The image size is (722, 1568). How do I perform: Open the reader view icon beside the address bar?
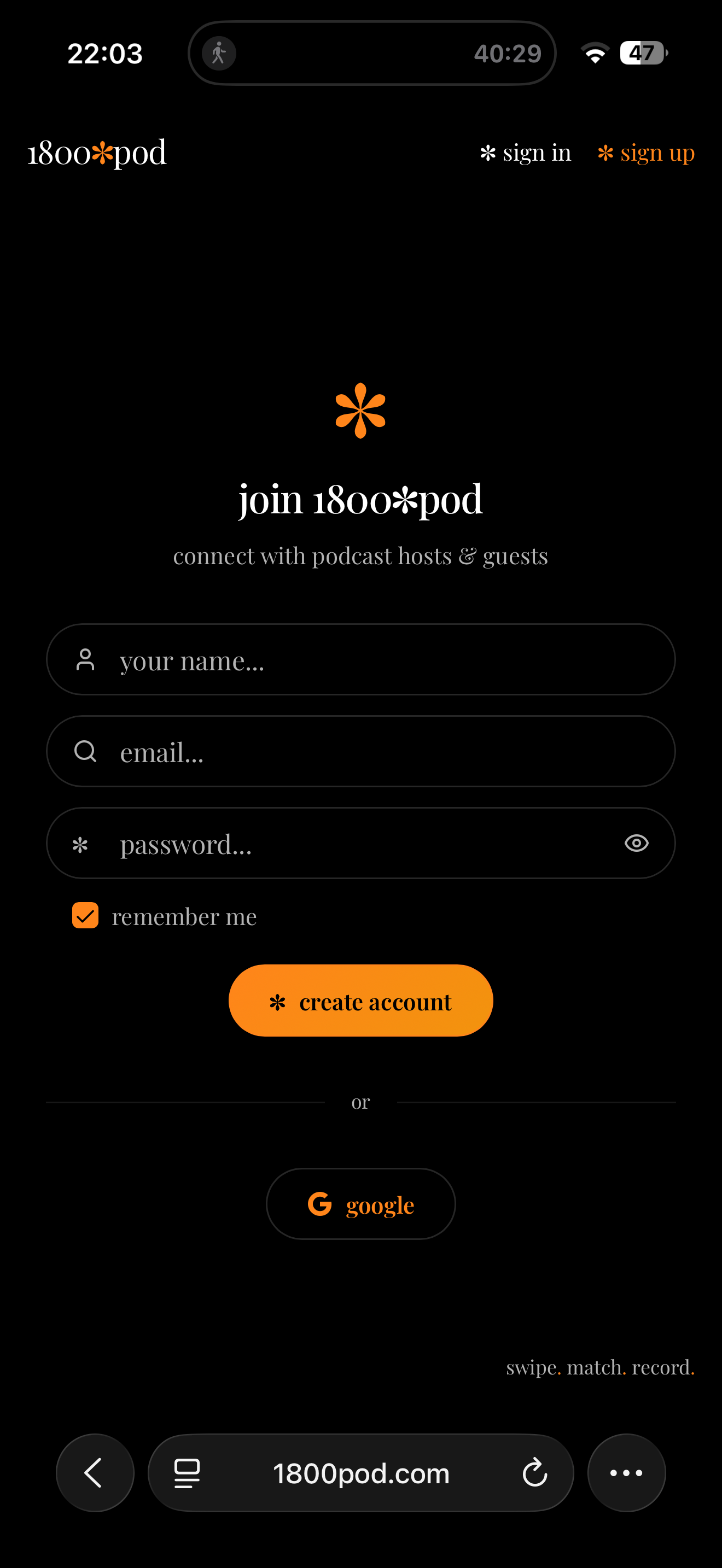tap(187, 1473)
